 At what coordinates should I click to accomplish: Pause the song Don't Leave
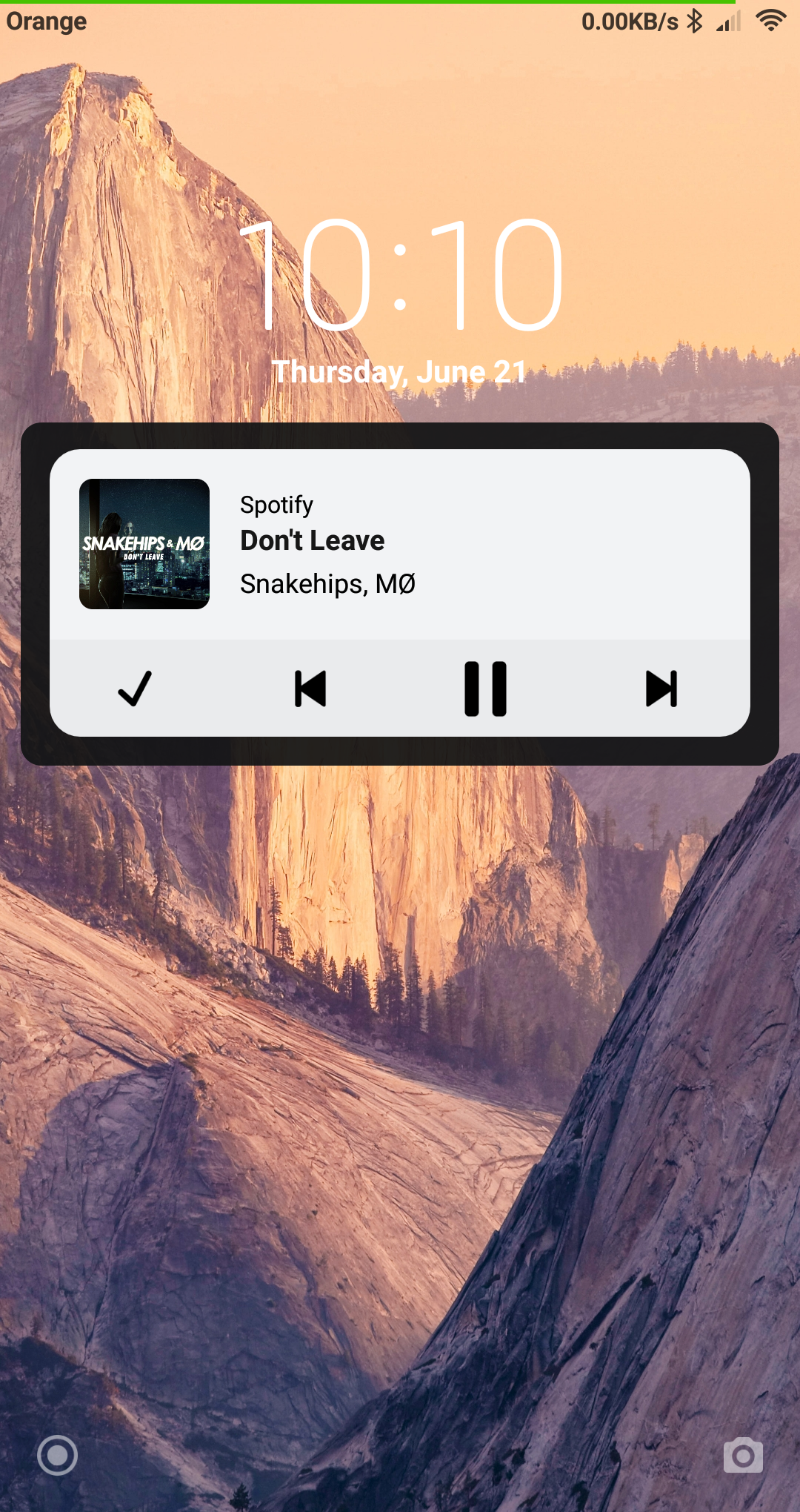[x=485, y=689]
